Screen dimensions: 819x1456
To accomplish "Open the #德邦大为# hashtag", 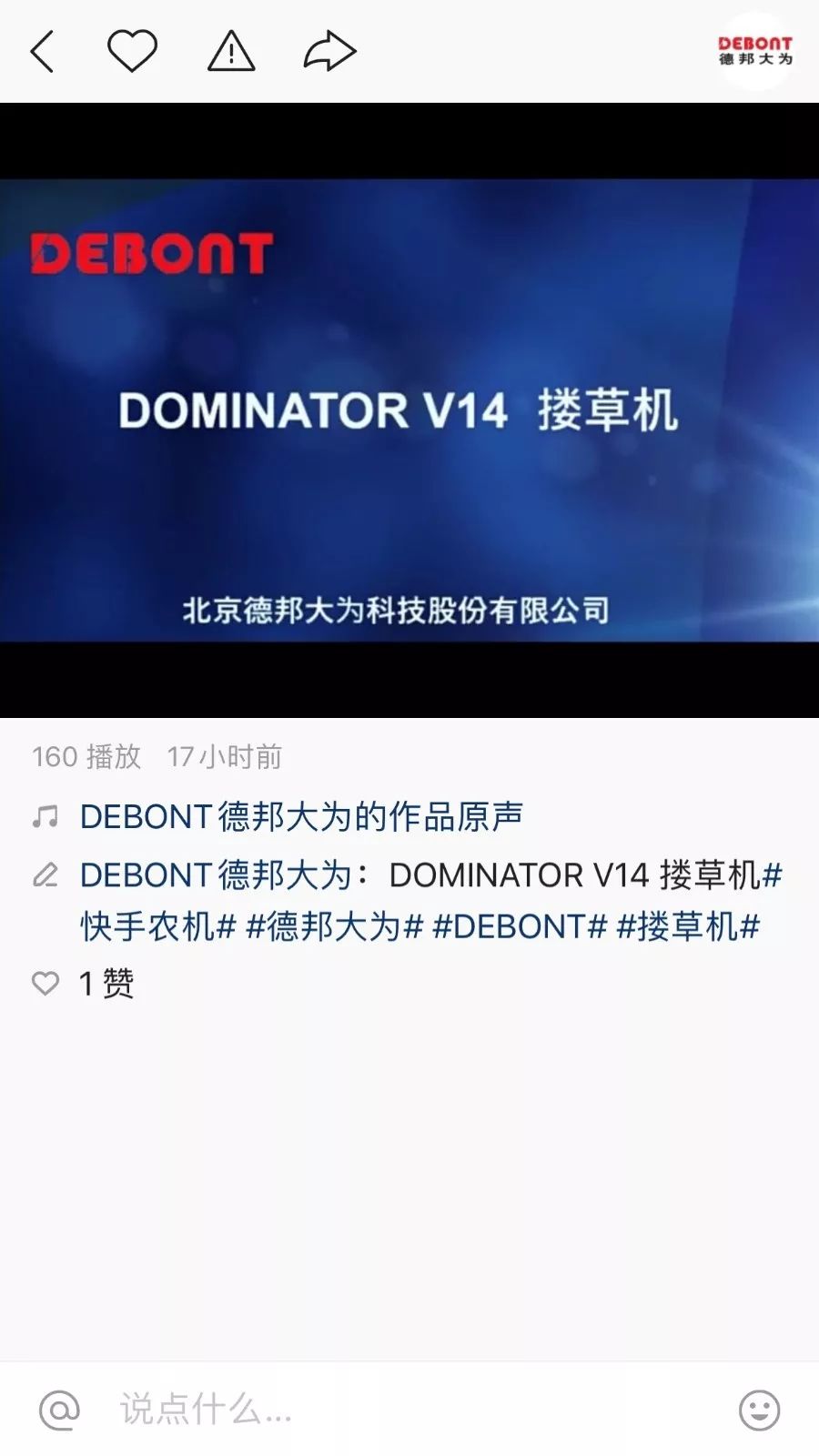I will click(x=335, y=927).
